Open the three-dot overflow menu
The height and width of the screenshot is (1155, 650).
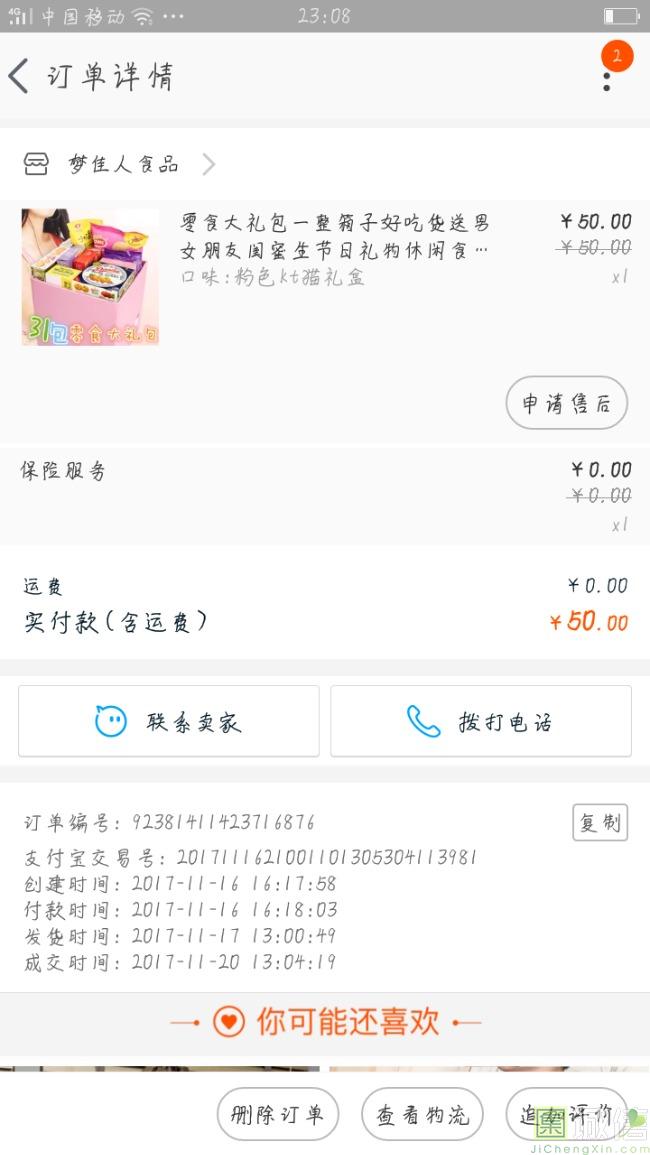tap(606, 78)
